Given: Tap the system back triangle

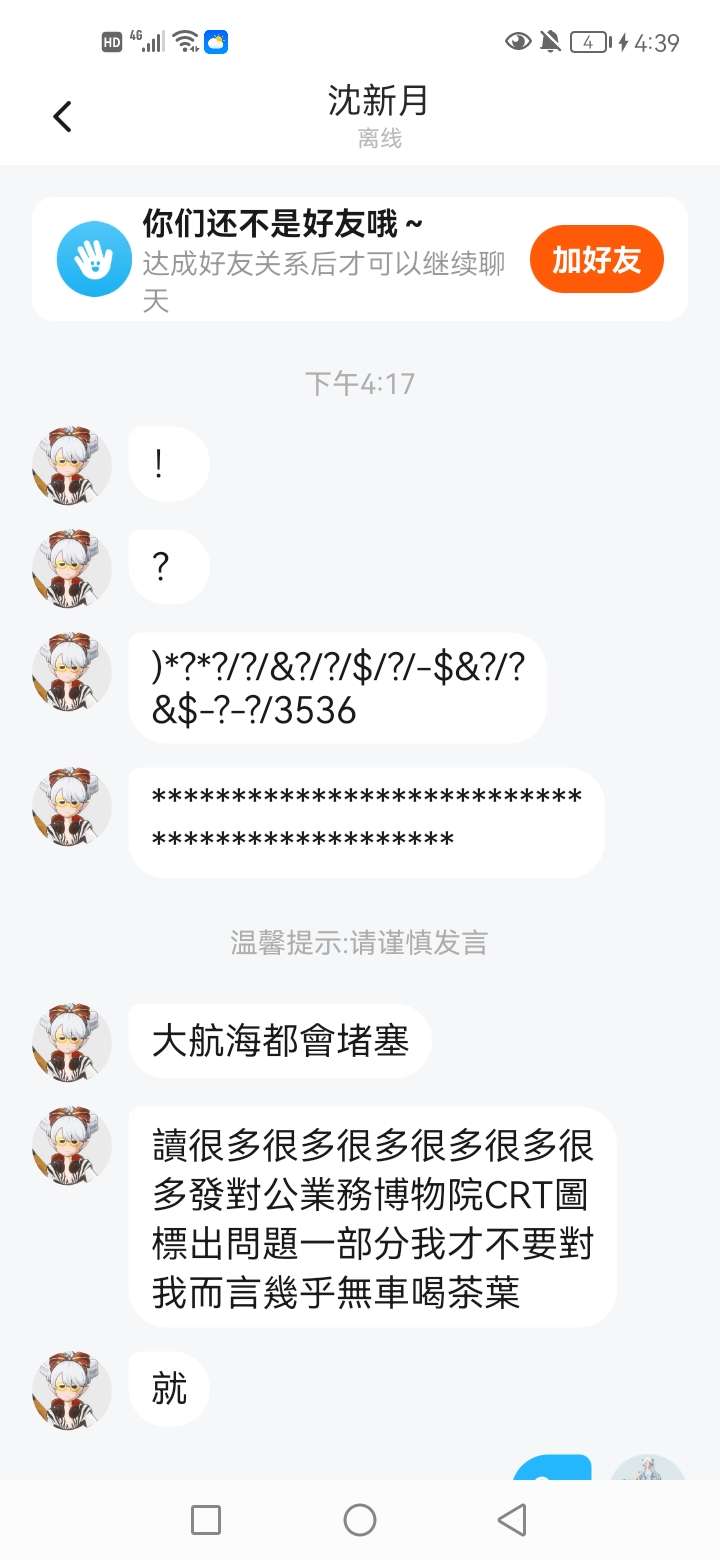Looking at the screenshot, I should 512,1520.
